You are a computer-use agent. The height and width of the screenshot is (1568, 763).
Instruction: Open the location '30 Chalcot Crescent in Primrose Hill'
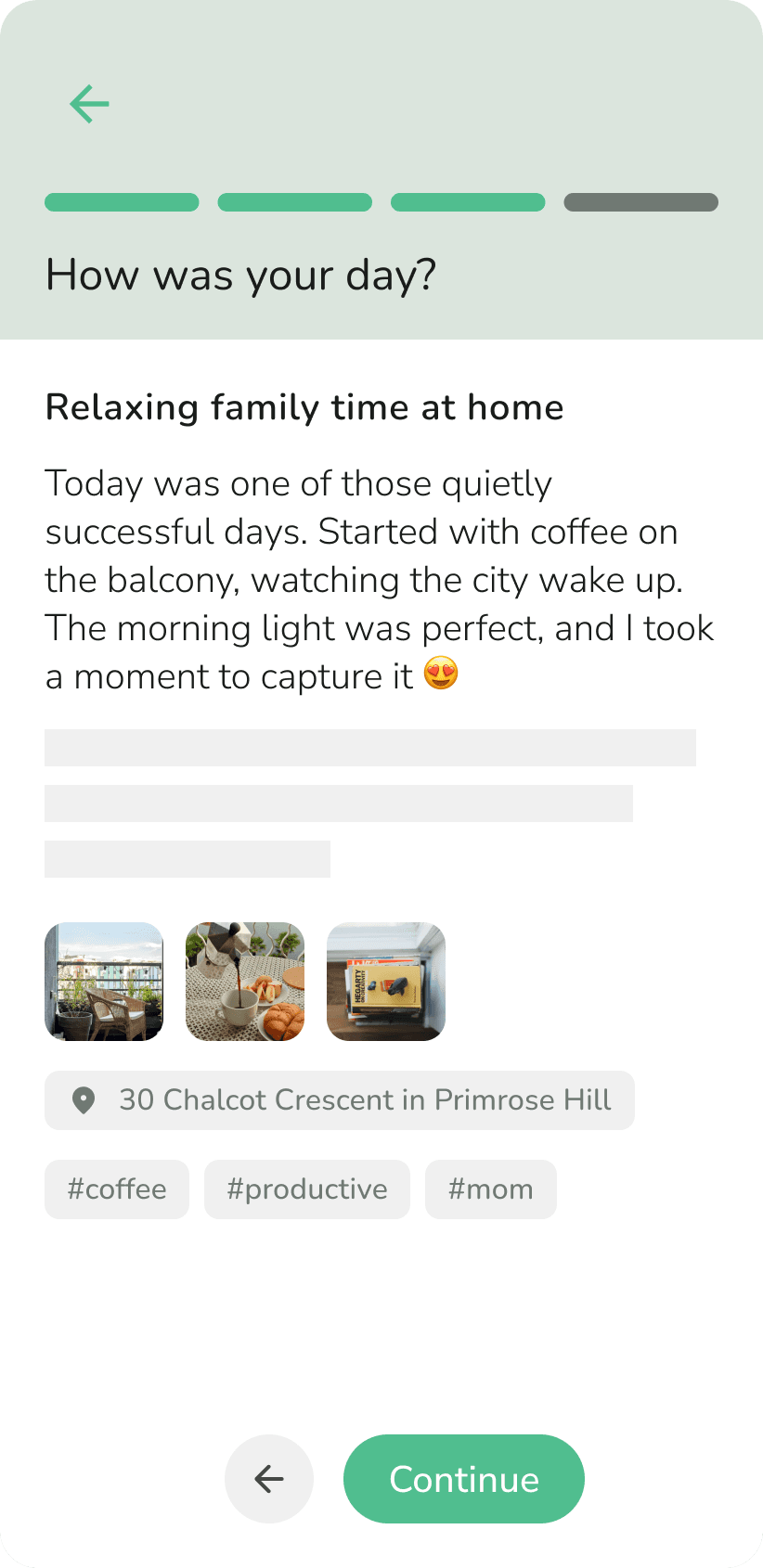coord(339,1100)
